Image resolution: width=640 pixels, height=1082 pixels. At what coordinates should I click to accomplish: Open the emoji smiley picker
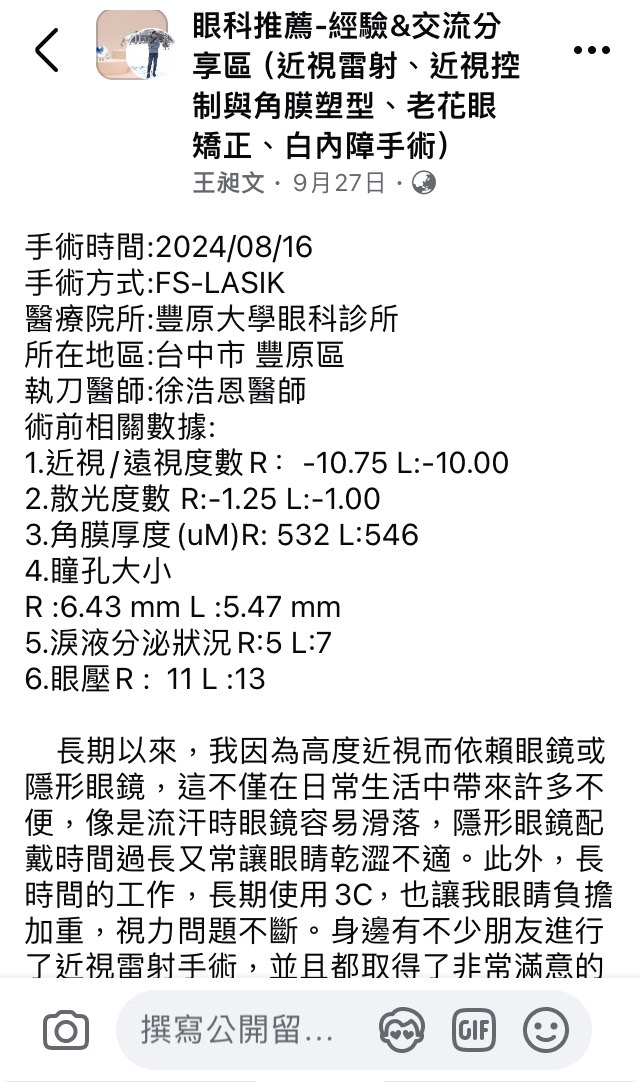pos(546,1030)
